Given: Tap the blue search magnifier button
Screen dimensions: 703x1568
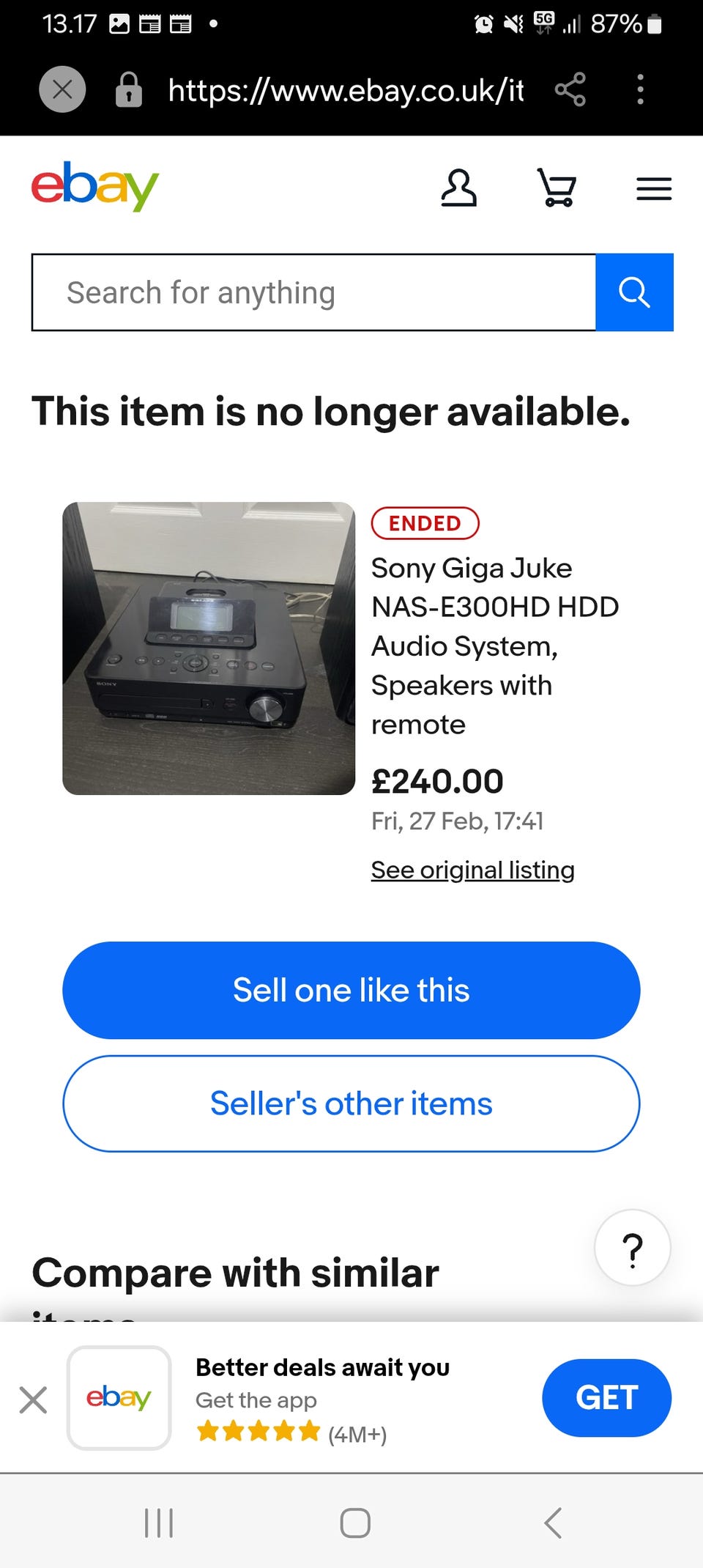Looking at the screenshot, I should click(634, 292).
